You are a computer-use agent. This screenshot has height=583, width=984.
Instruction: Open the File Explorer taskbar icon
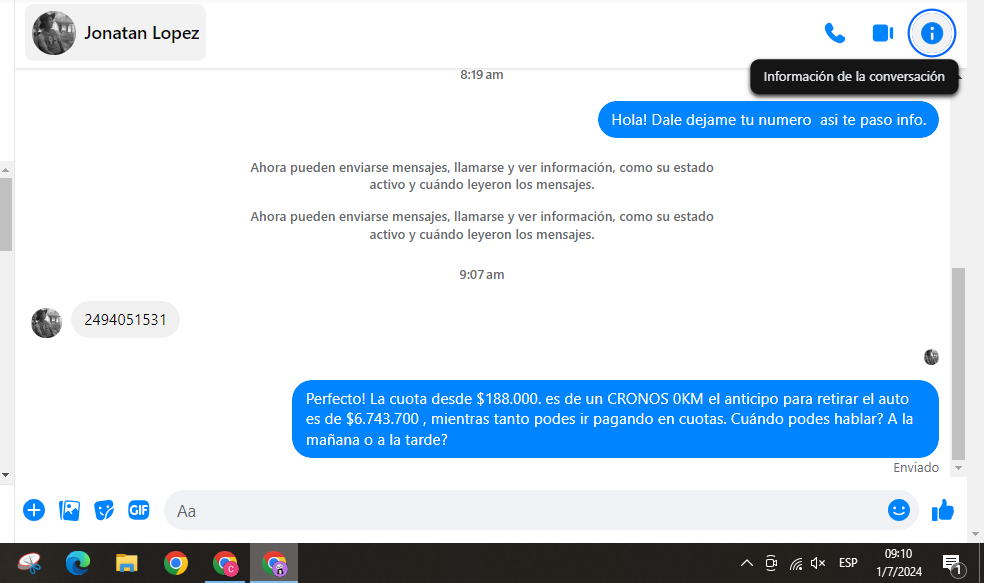(126, 563)
